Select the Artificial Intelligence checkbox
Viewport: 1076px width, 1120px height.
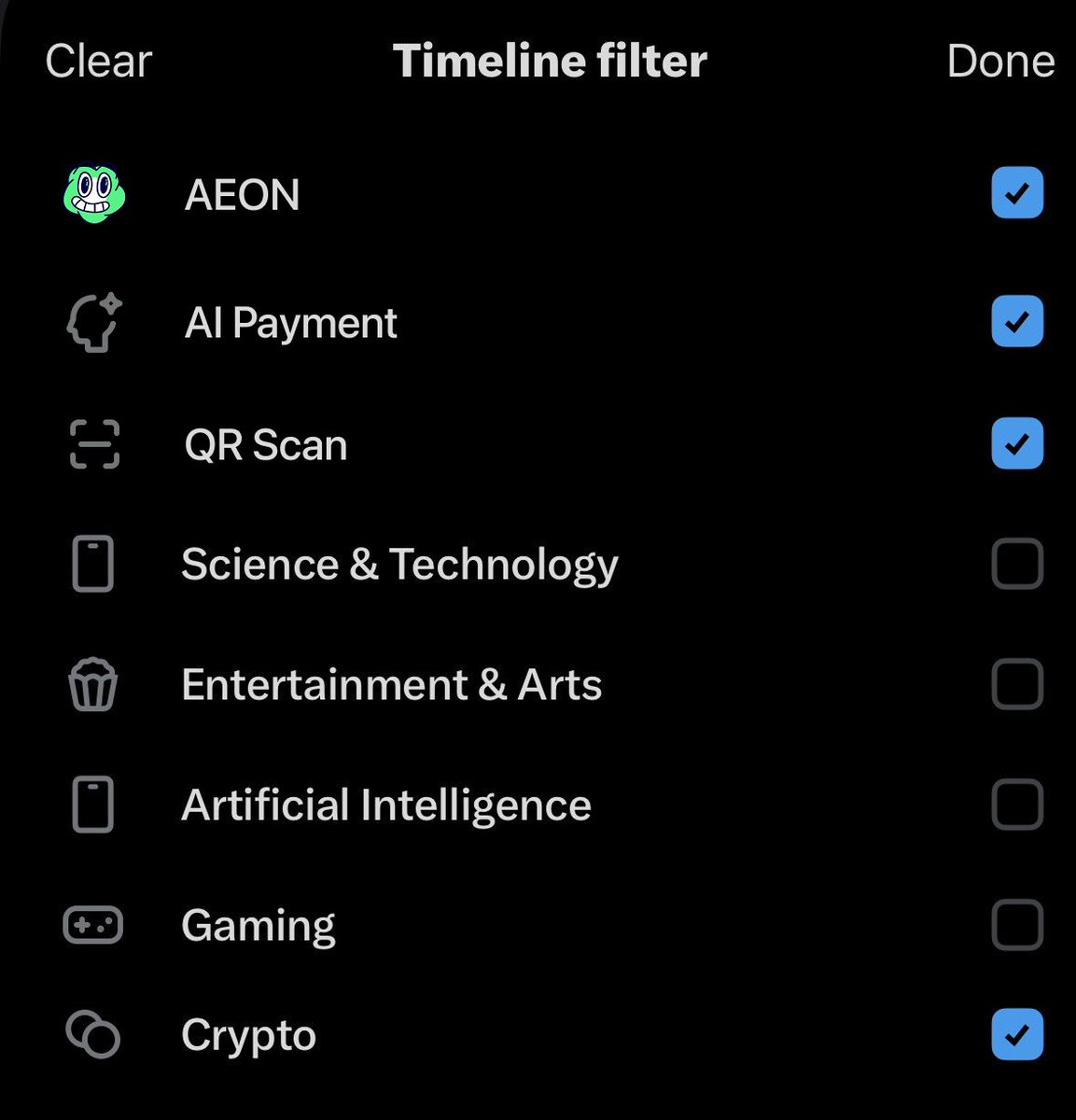(1016, 805)
